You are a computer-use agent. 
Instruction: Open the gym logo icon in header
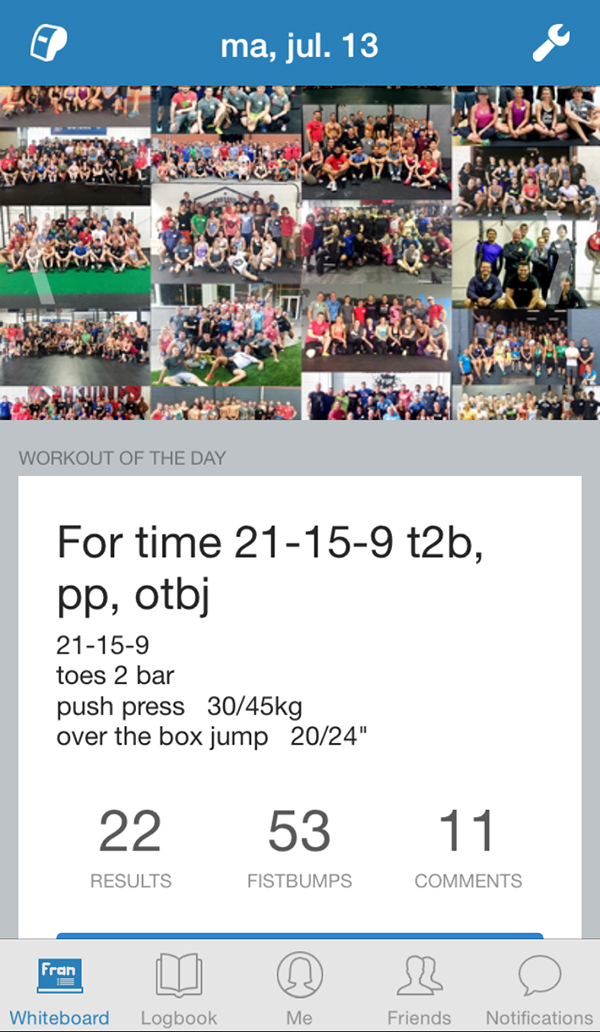tap(48, 43)
